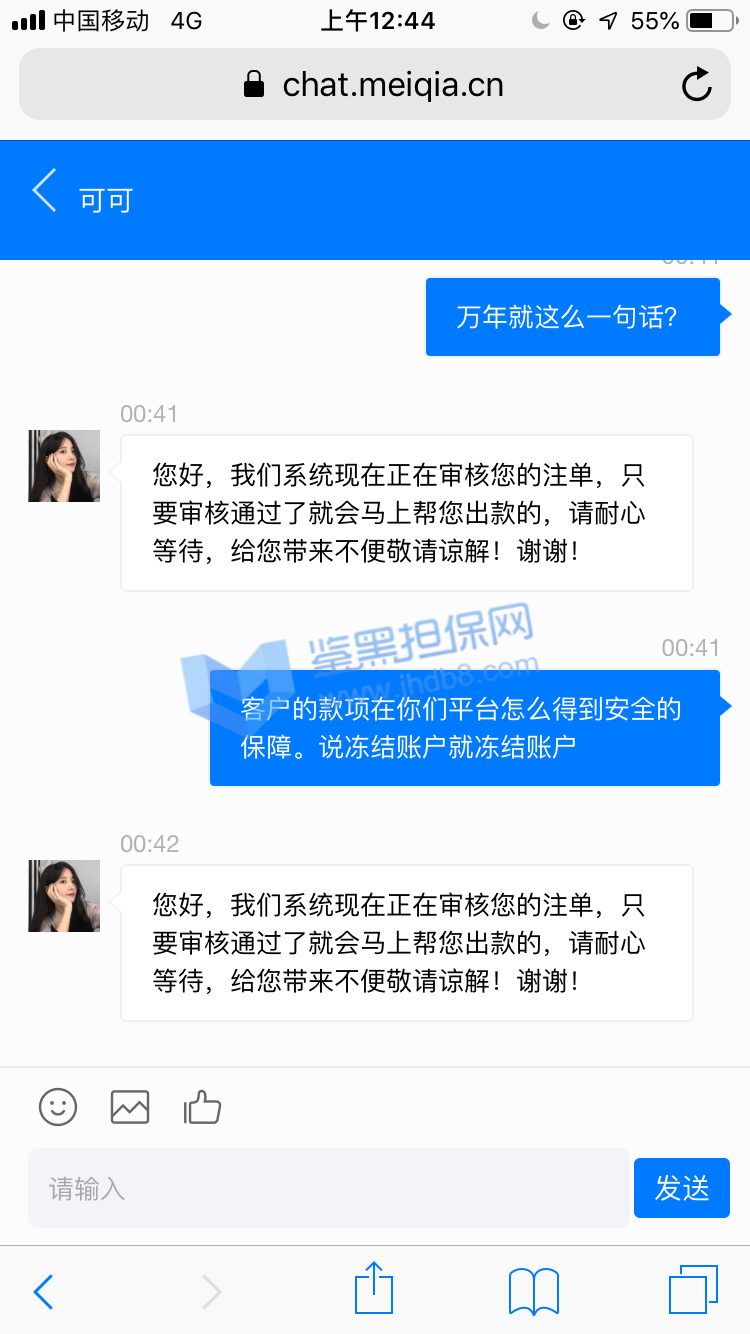
Task: Focus the 请输入 message field
Action: (328, 1188)
